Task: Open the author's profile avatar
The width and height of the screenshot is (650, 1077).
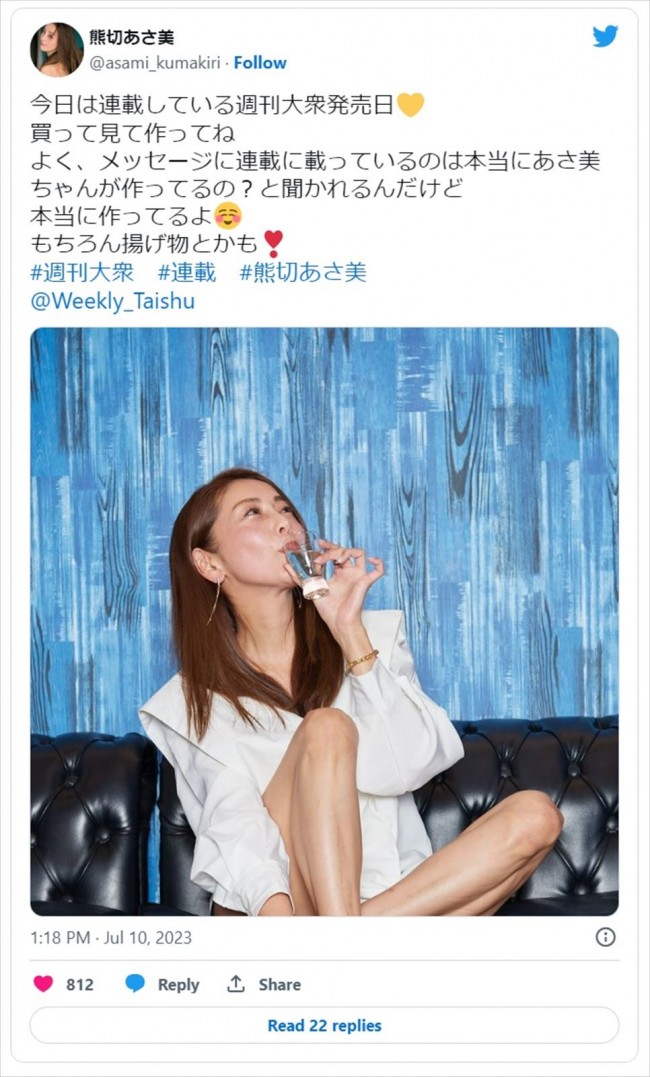Action: 57,49
